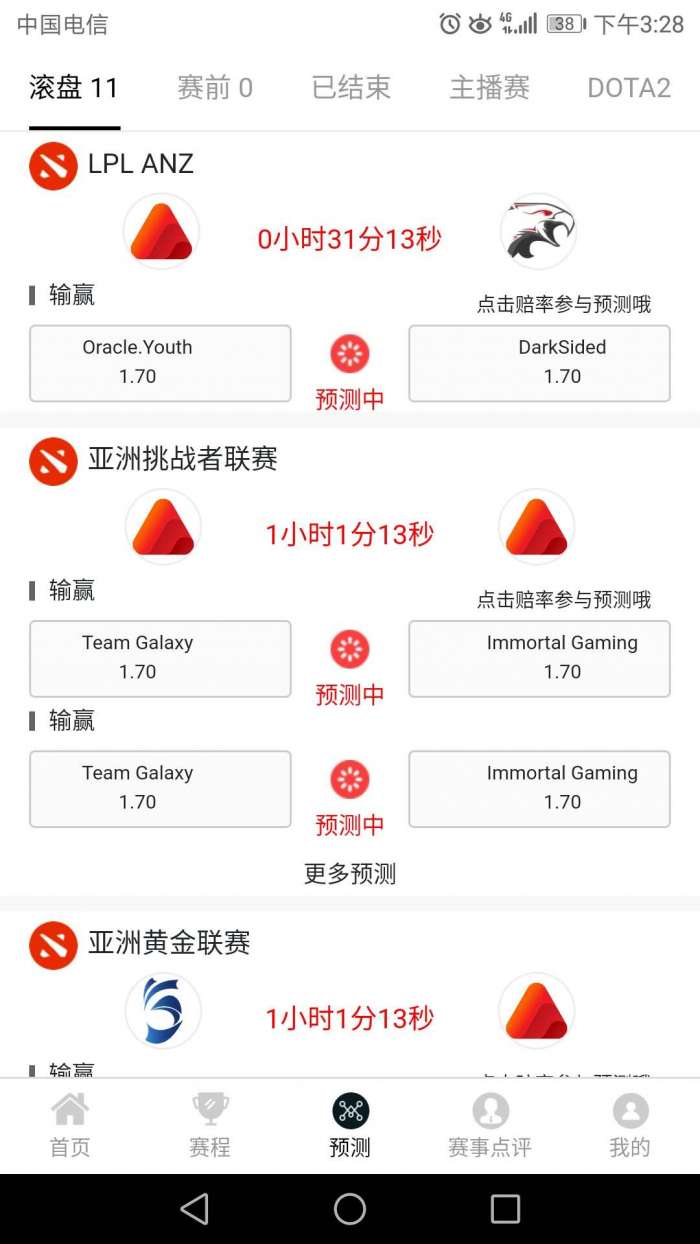Screen dimensions: 700x1244
Task: Switch to the DOTA2 tab
Action: [x=628, y=88]
